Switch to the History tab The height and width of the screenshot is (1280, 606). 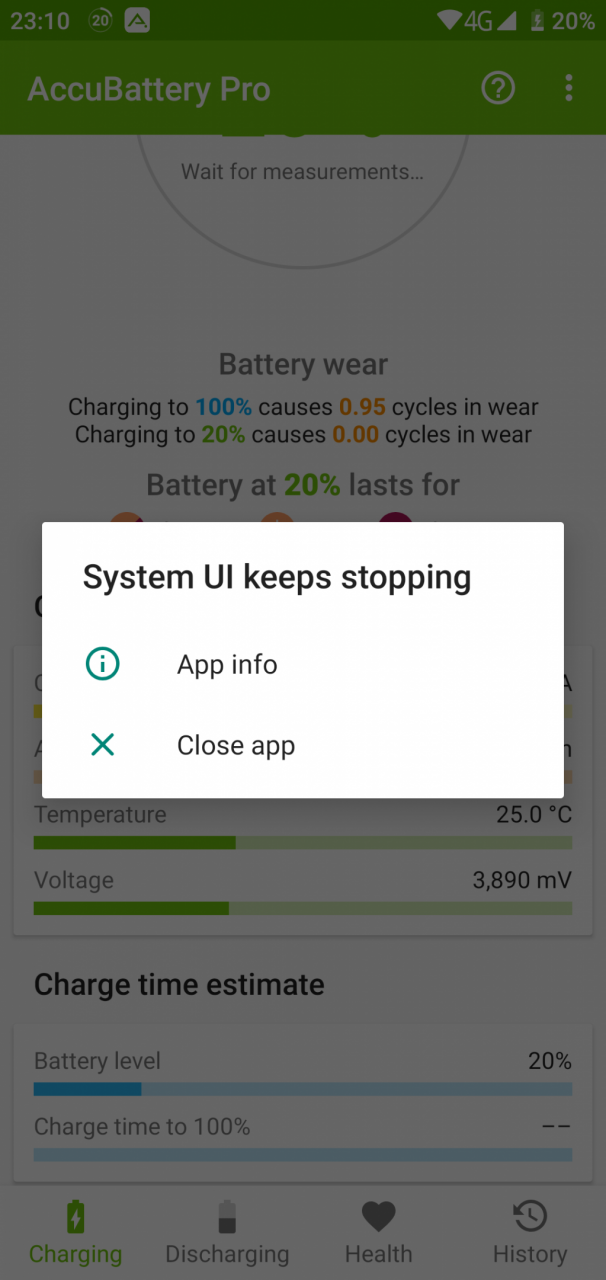click(530, 1233)
